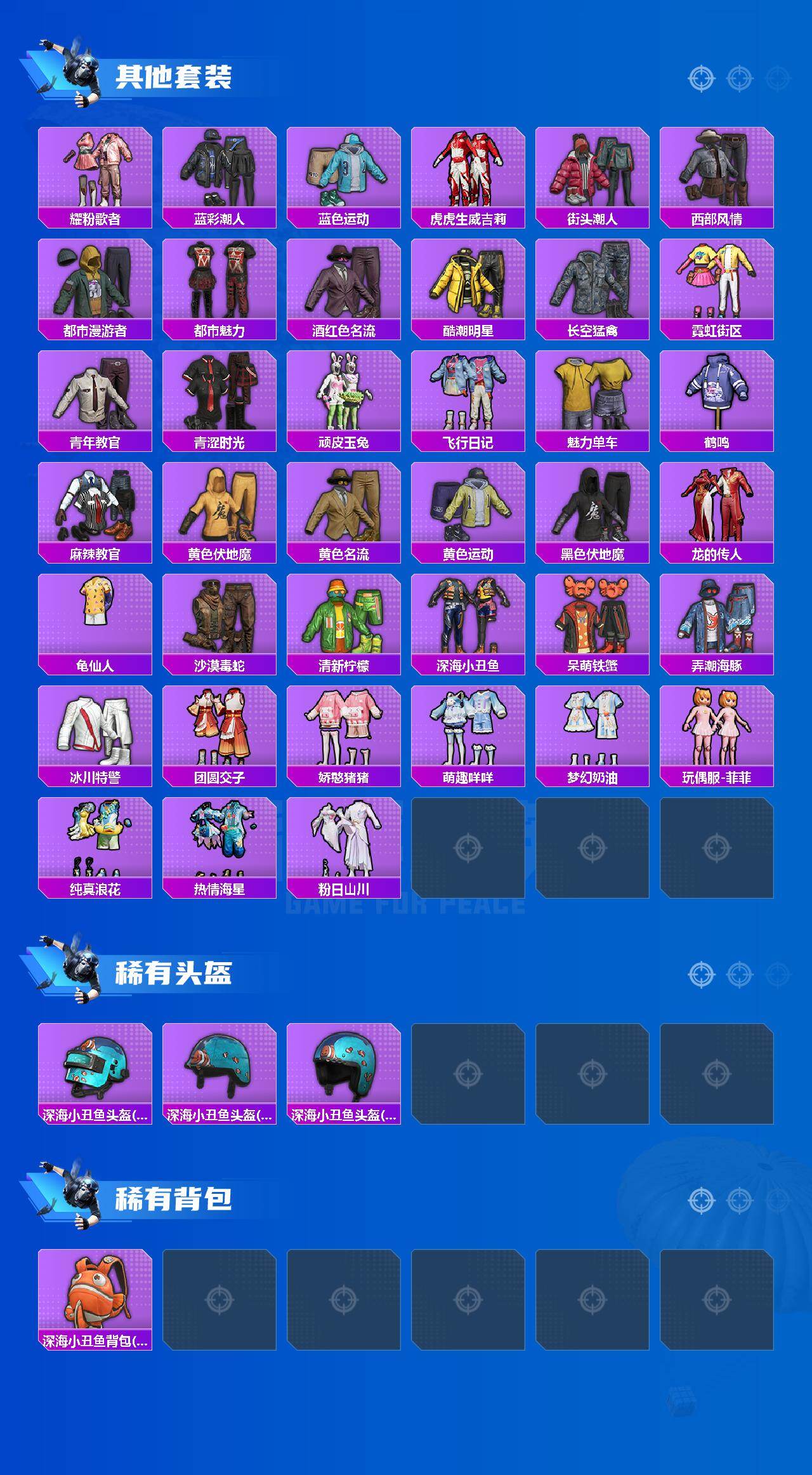Image resolution: width=812 pixels, height=1475 pixels.
Task: Select the 虎虎生威吉莉 red outfit
Action: point(468,168)
